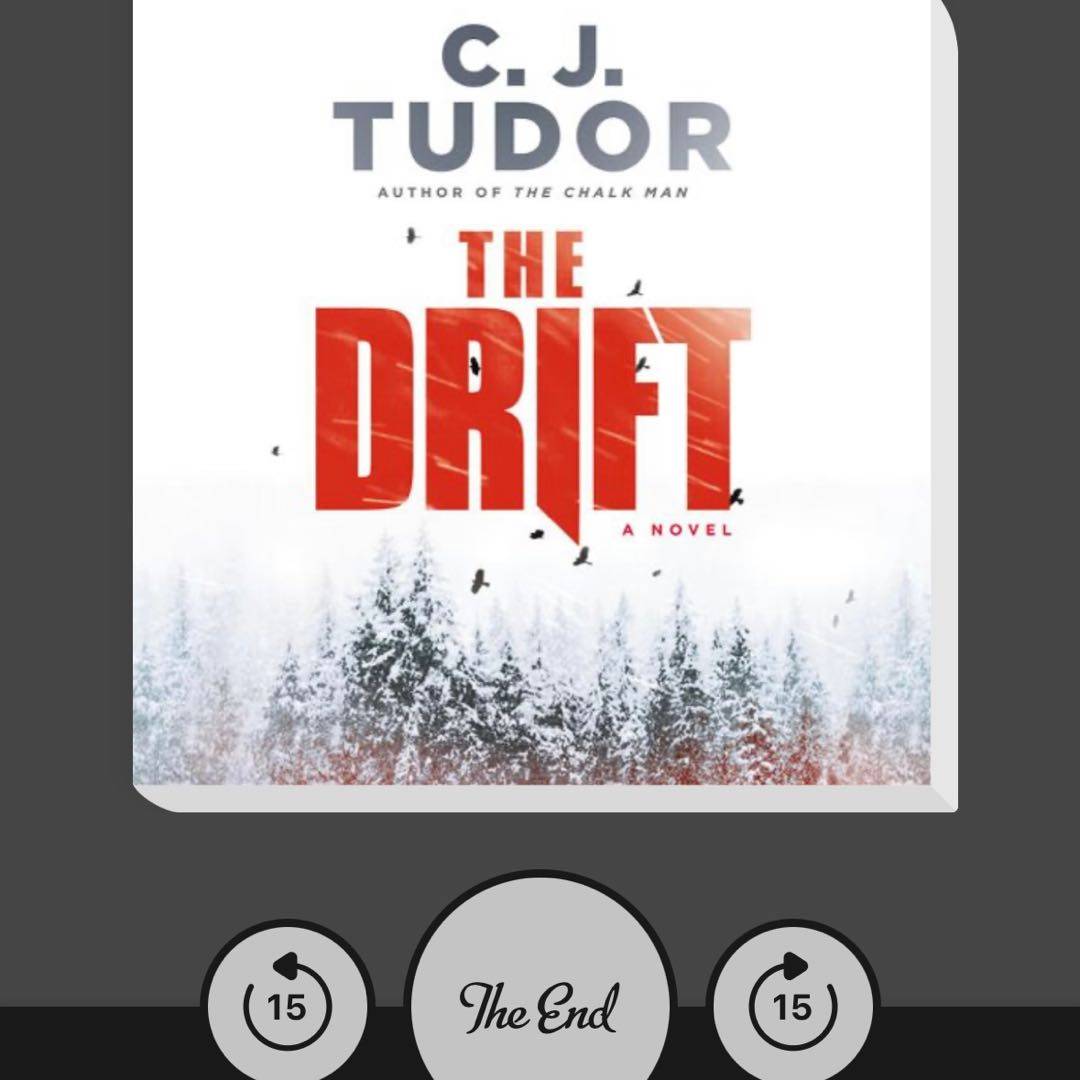The image size is (1080, 1080).
Task: Tap the center The End playback button
Action: pyautogui.click(x=540, y=1003)
